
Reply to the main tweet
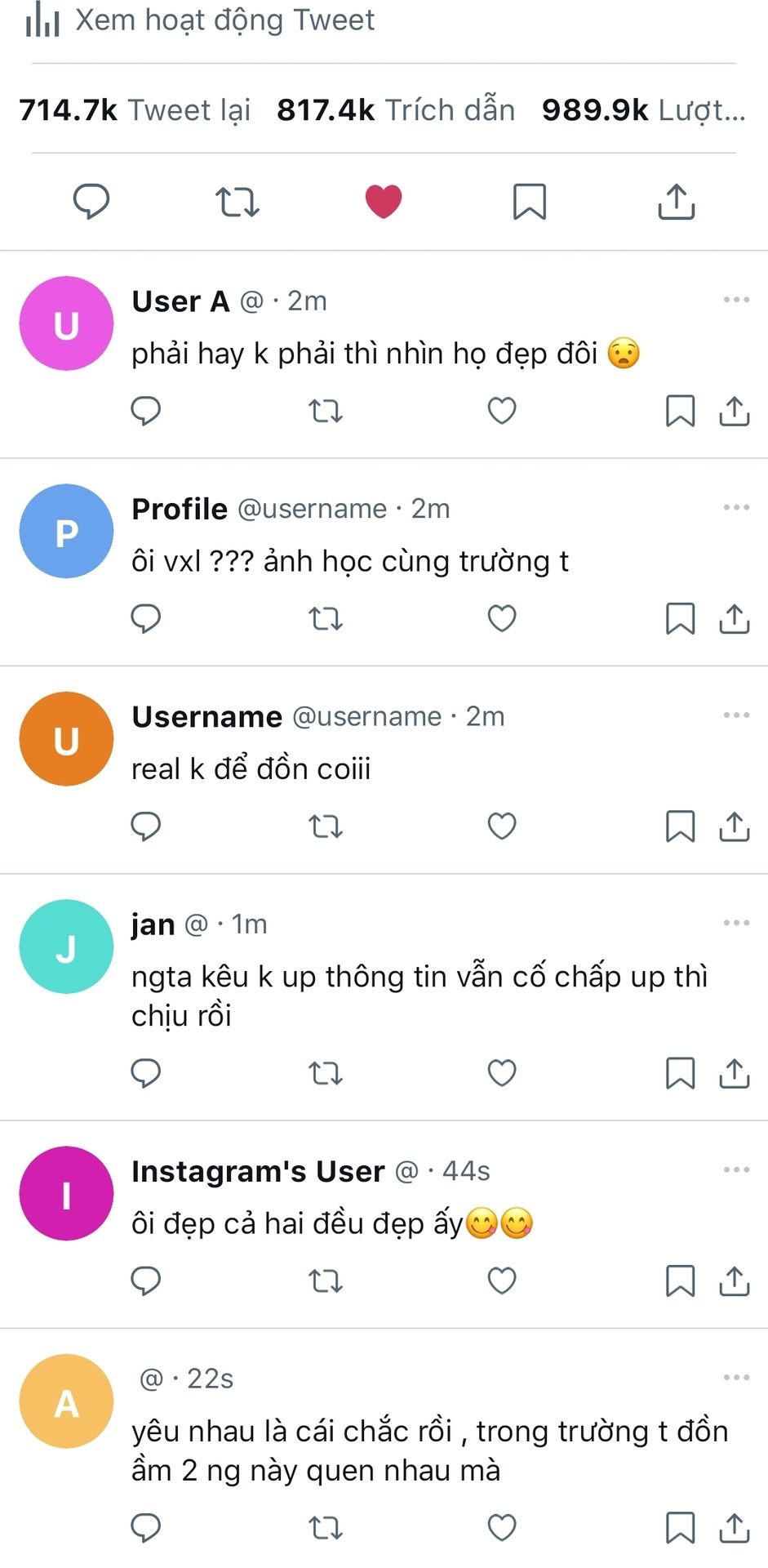pyautogui.click(x=91, y=201)
